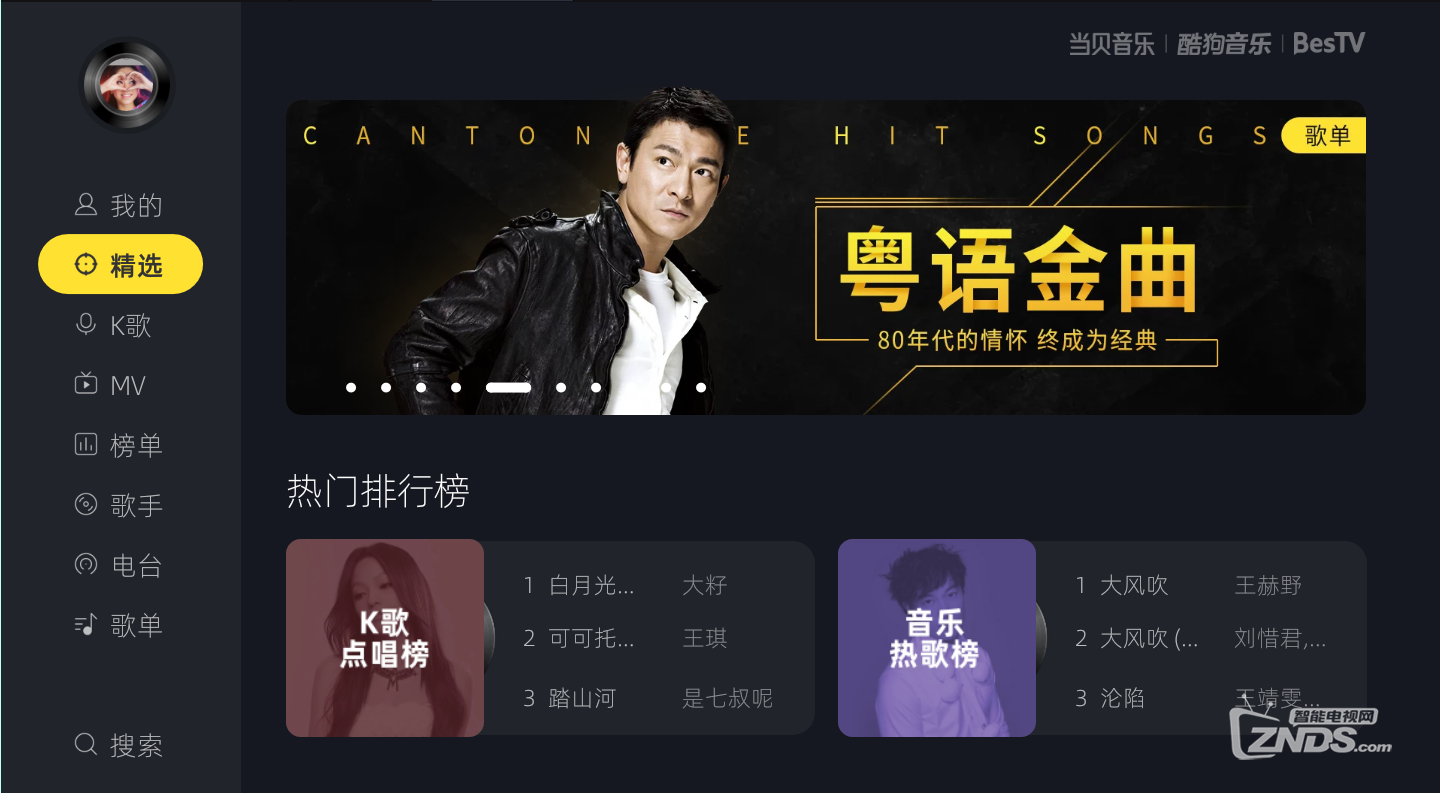Play 踏山河 by 是七叔呢
Image resolution: width=1440 pixels, height=793 pixels.
[x=582, y=698]
